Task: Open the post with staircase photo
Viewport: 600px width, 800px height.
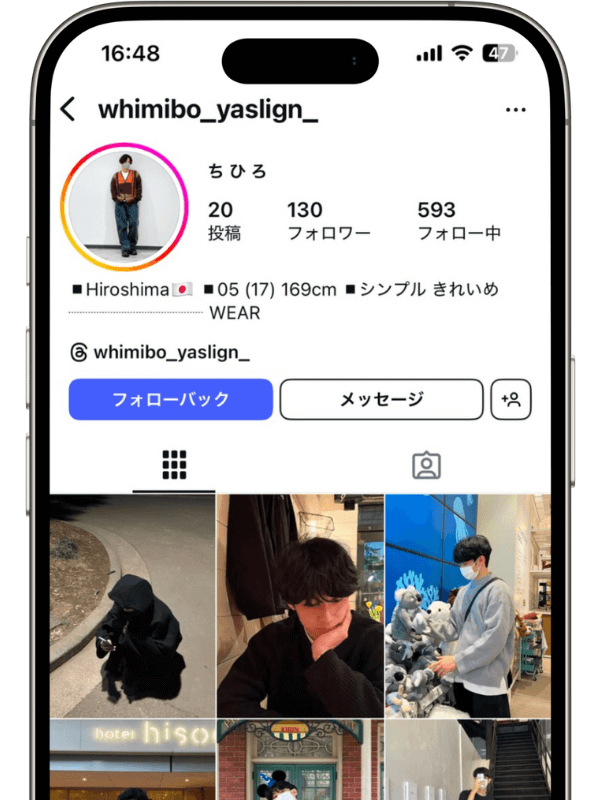Action: point(467,760)
